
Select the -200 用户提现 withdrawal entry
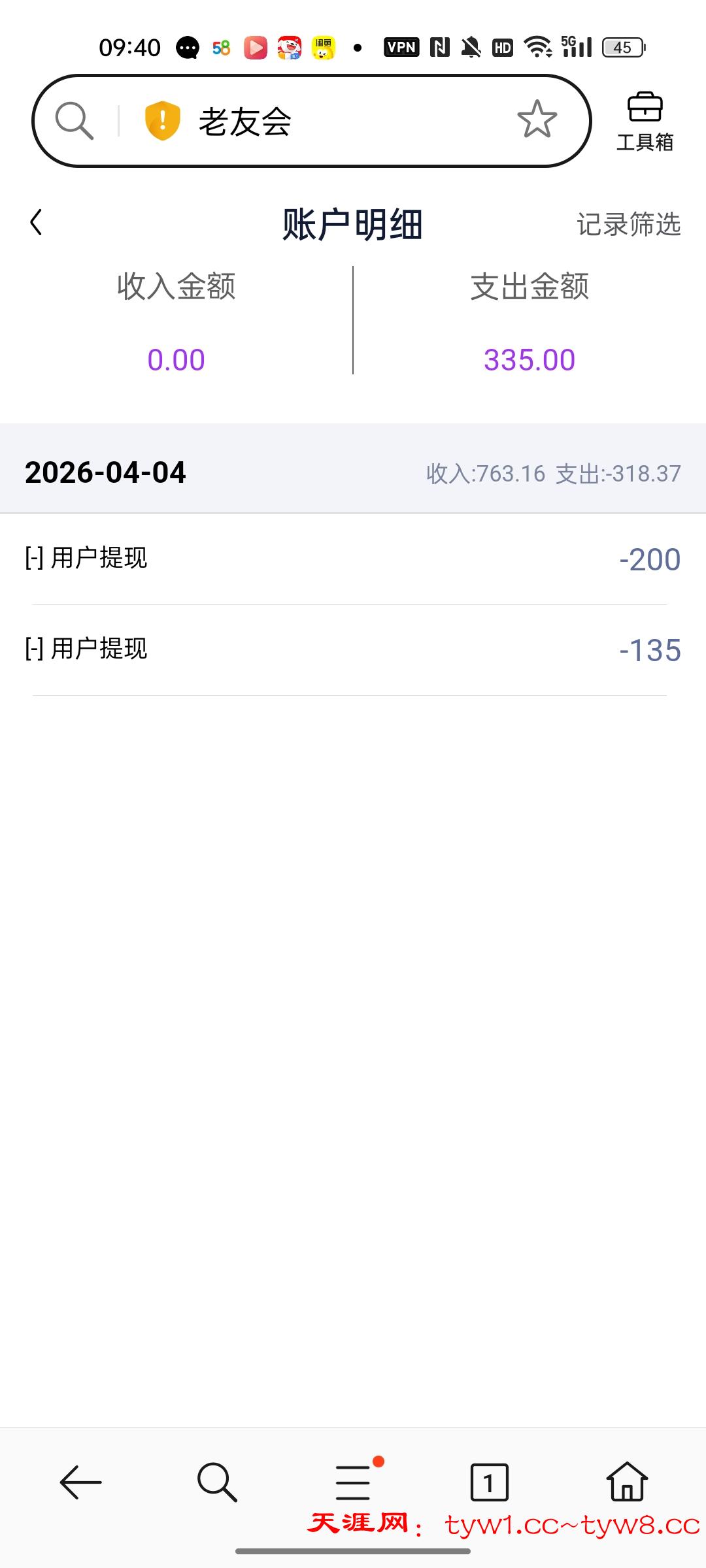pos(353,559)
